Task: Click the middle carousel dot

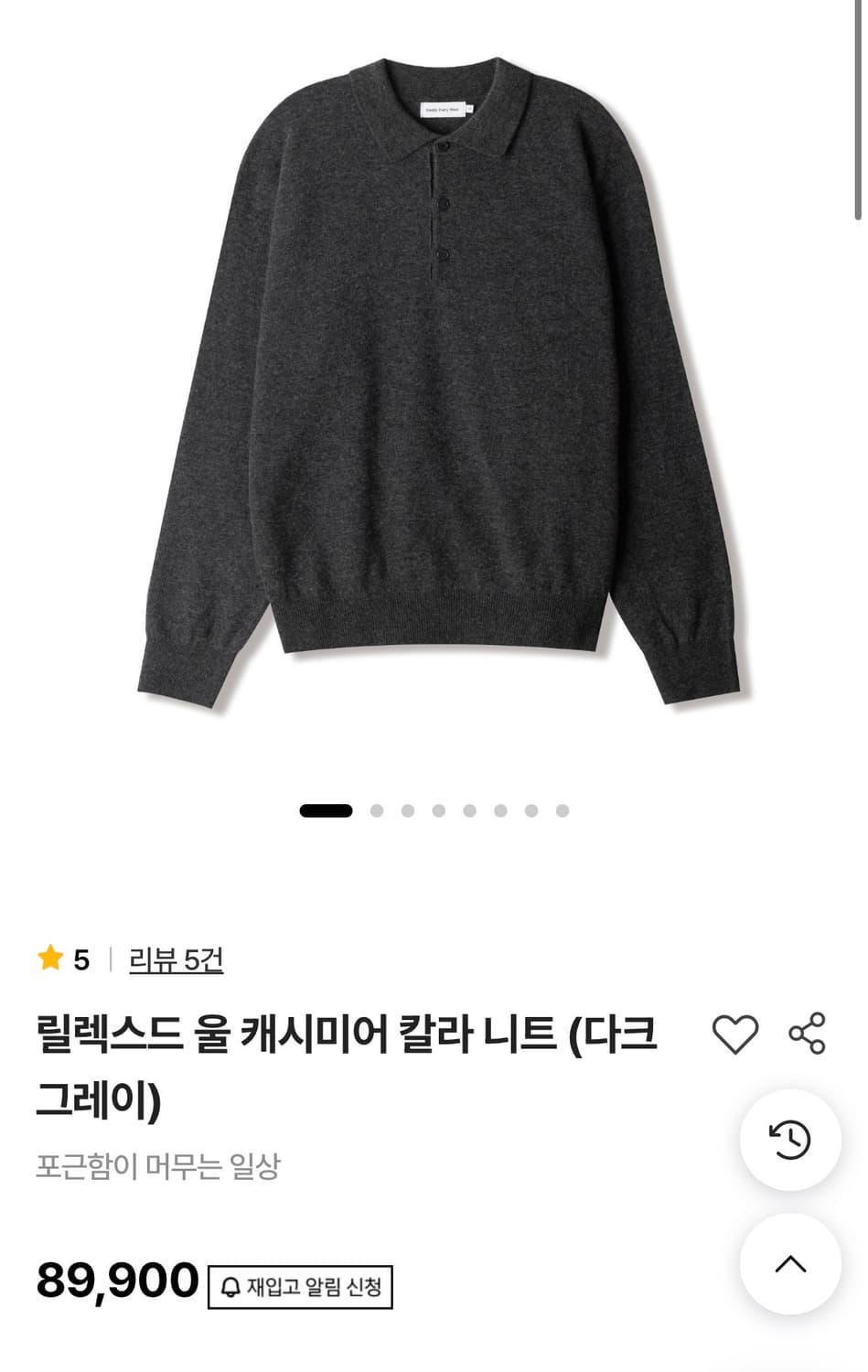Action: [x=468, y=809]
